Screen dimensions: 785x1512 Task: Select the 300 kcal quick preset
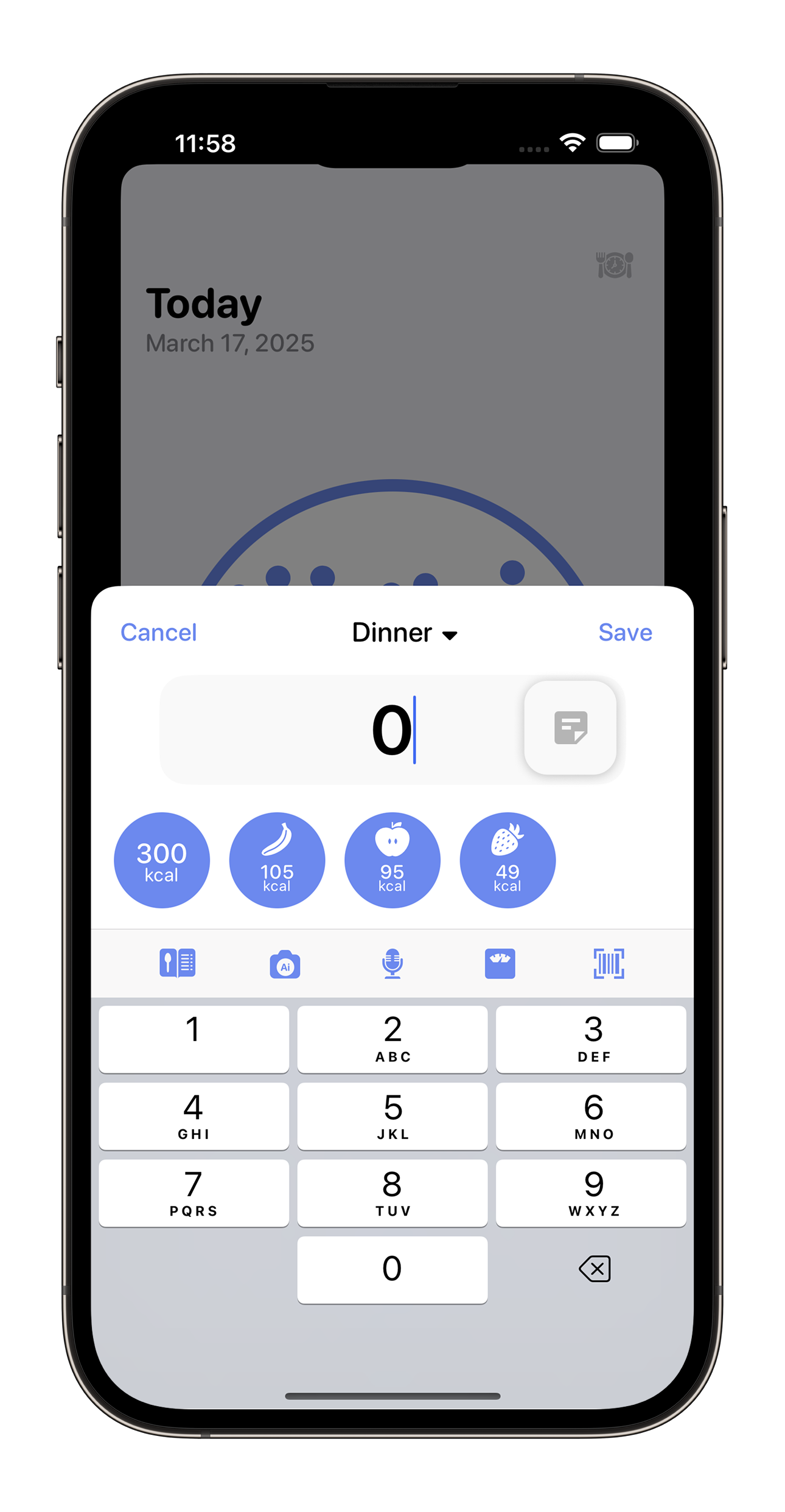[162, 860]
